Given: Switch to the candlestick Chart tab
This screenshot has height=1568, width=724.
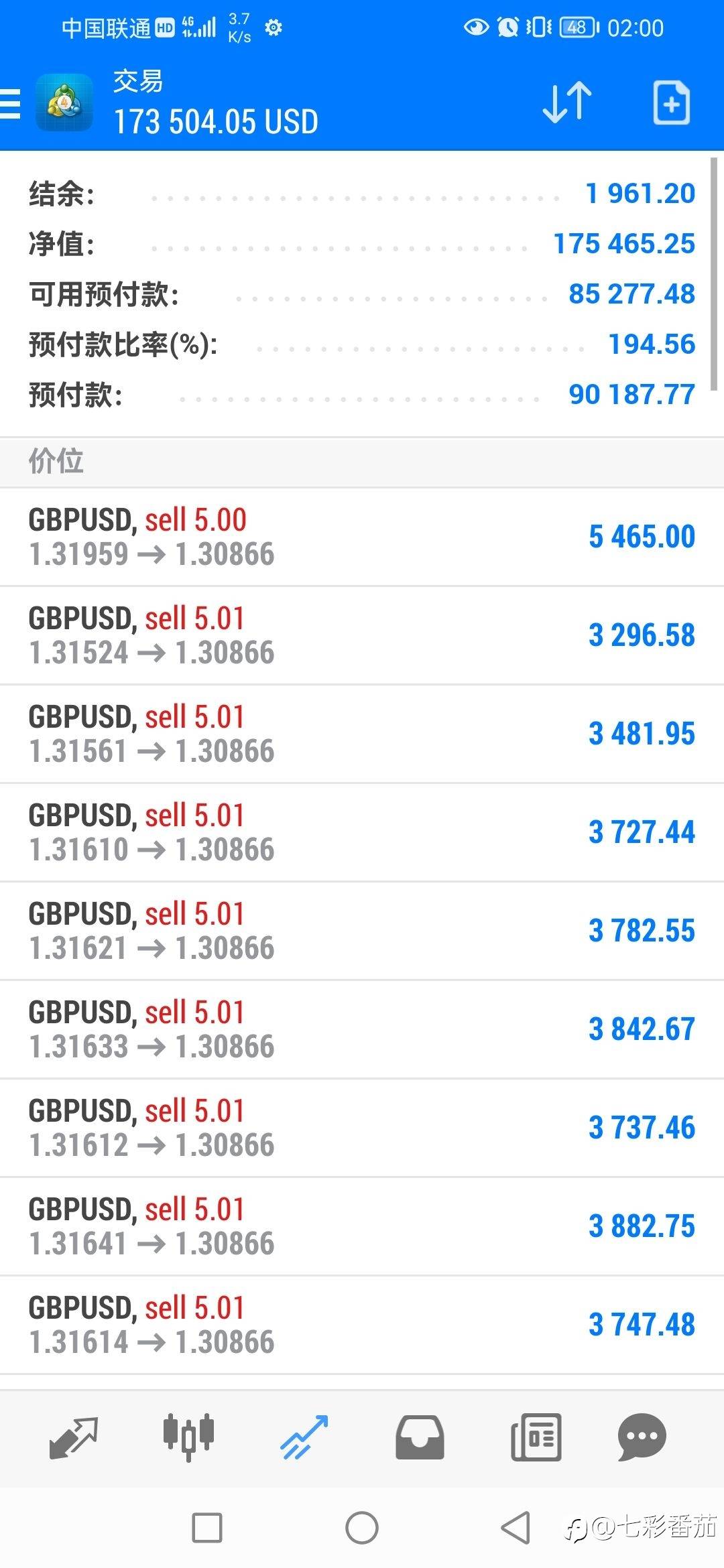Looking at the screenshot, I should coord(188,1437).
